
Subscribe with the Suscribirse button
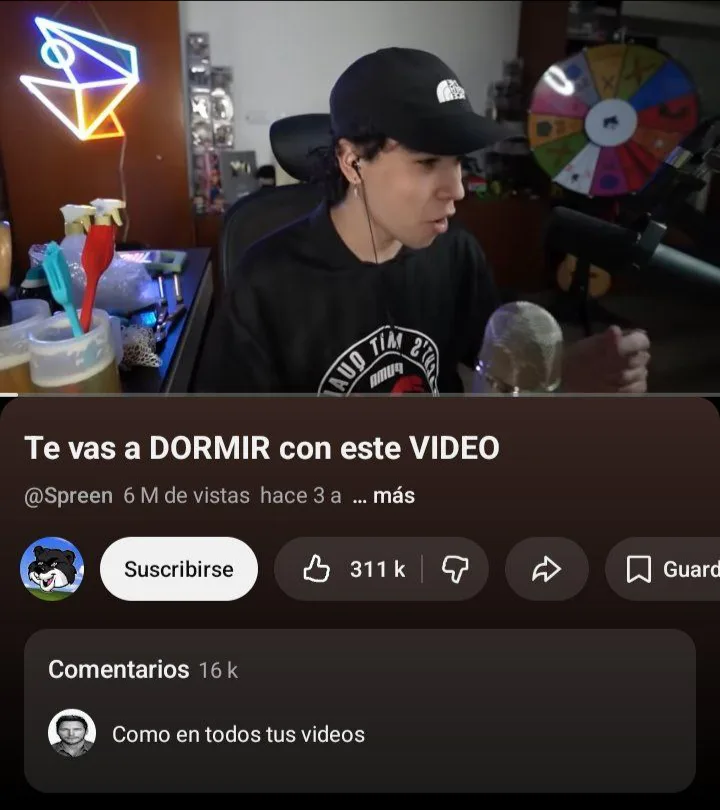[179, 569]
